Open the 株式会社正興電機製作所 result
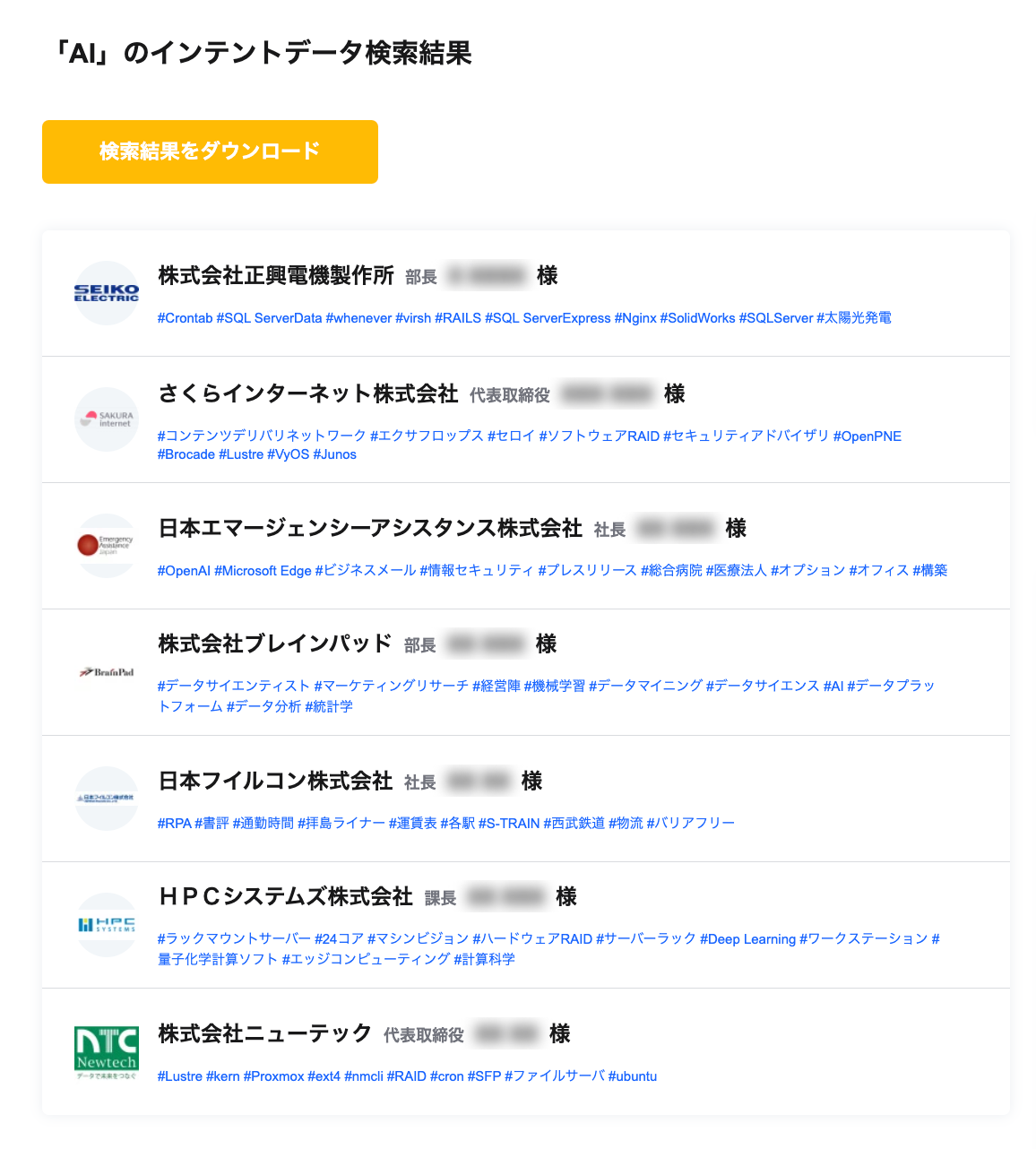Image resolution: width=1036 pixels, height=1149 pixels. (276, 276)
